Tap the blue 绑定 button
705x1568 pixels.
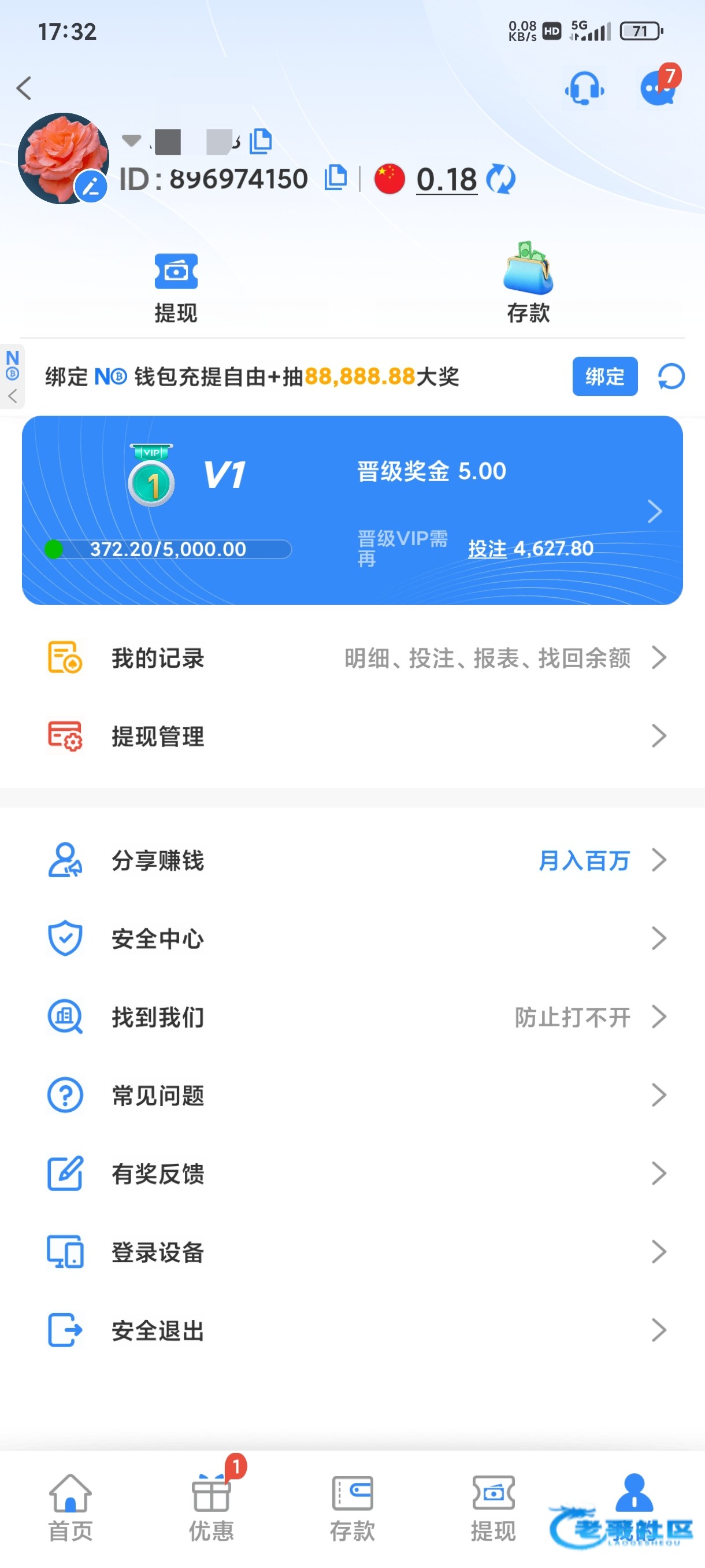pos(604,376)
